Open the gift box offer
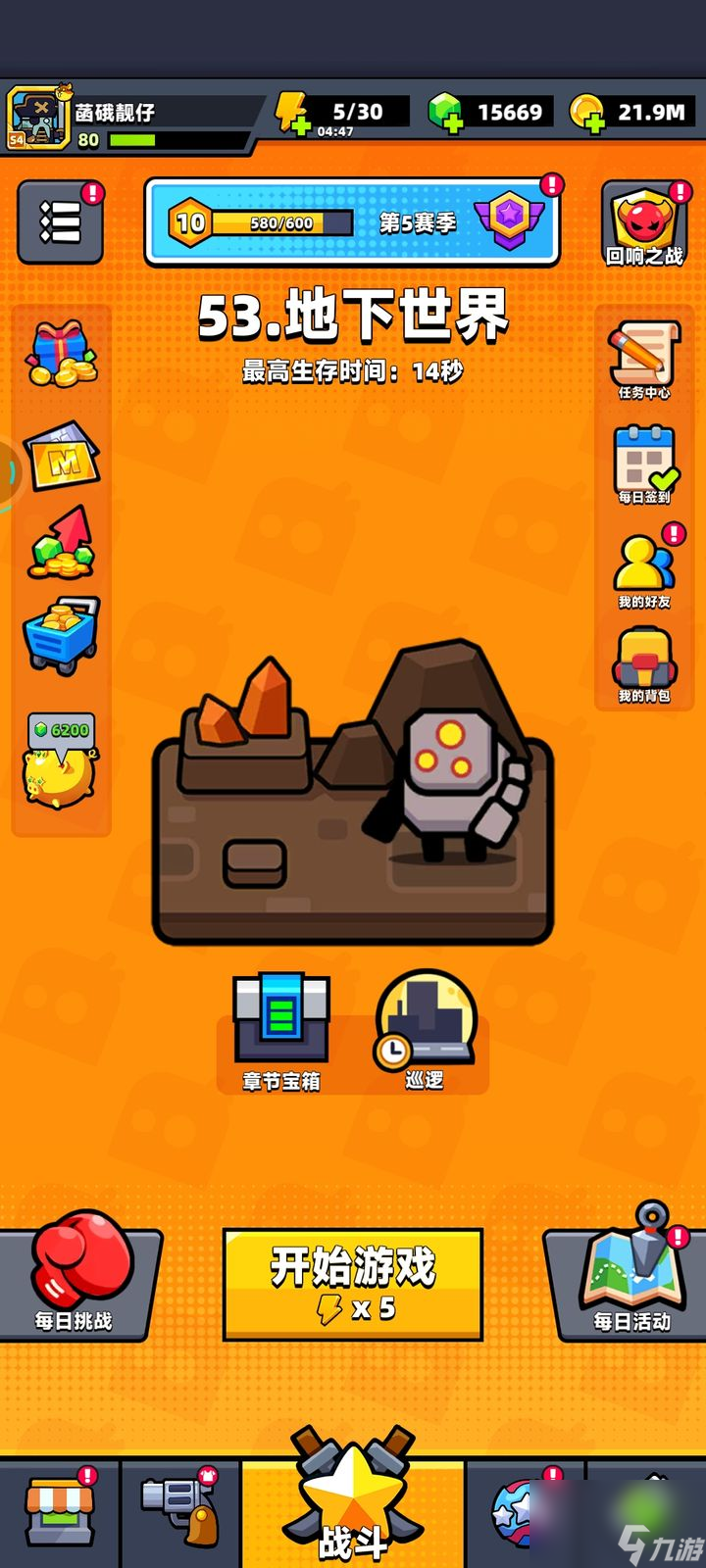Viewport: 706px width, 1568px height. [62, 355]
